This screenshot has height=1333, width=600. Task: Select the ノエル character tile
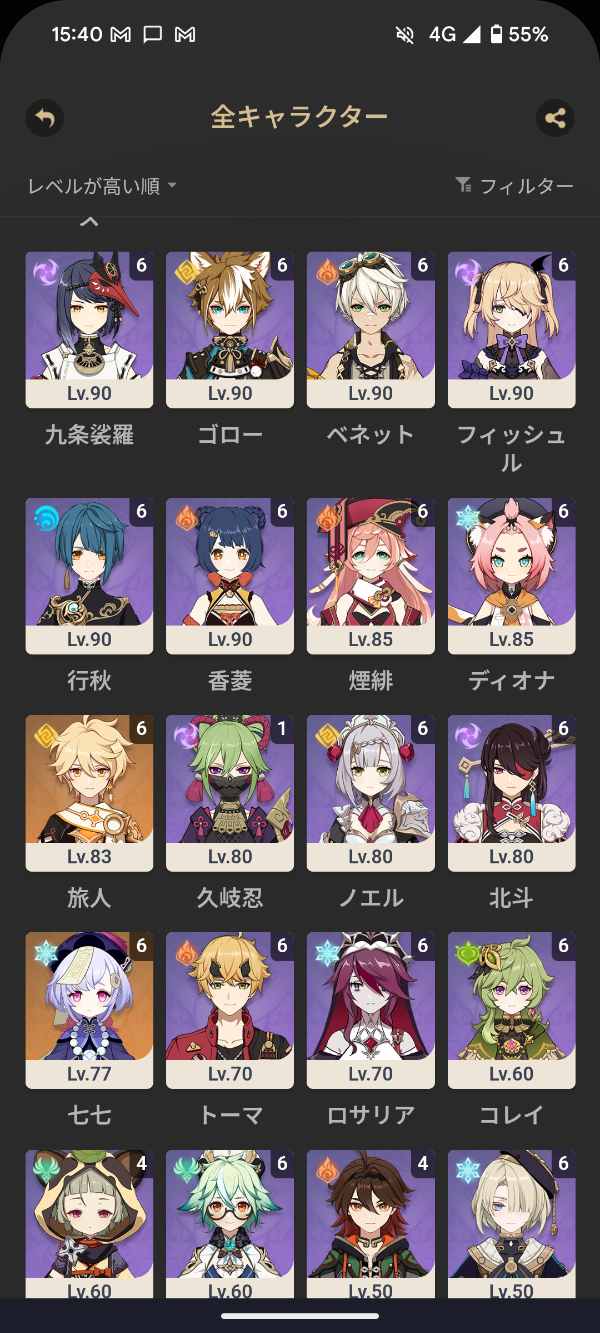pyautogui.click(x=371, y=793)
